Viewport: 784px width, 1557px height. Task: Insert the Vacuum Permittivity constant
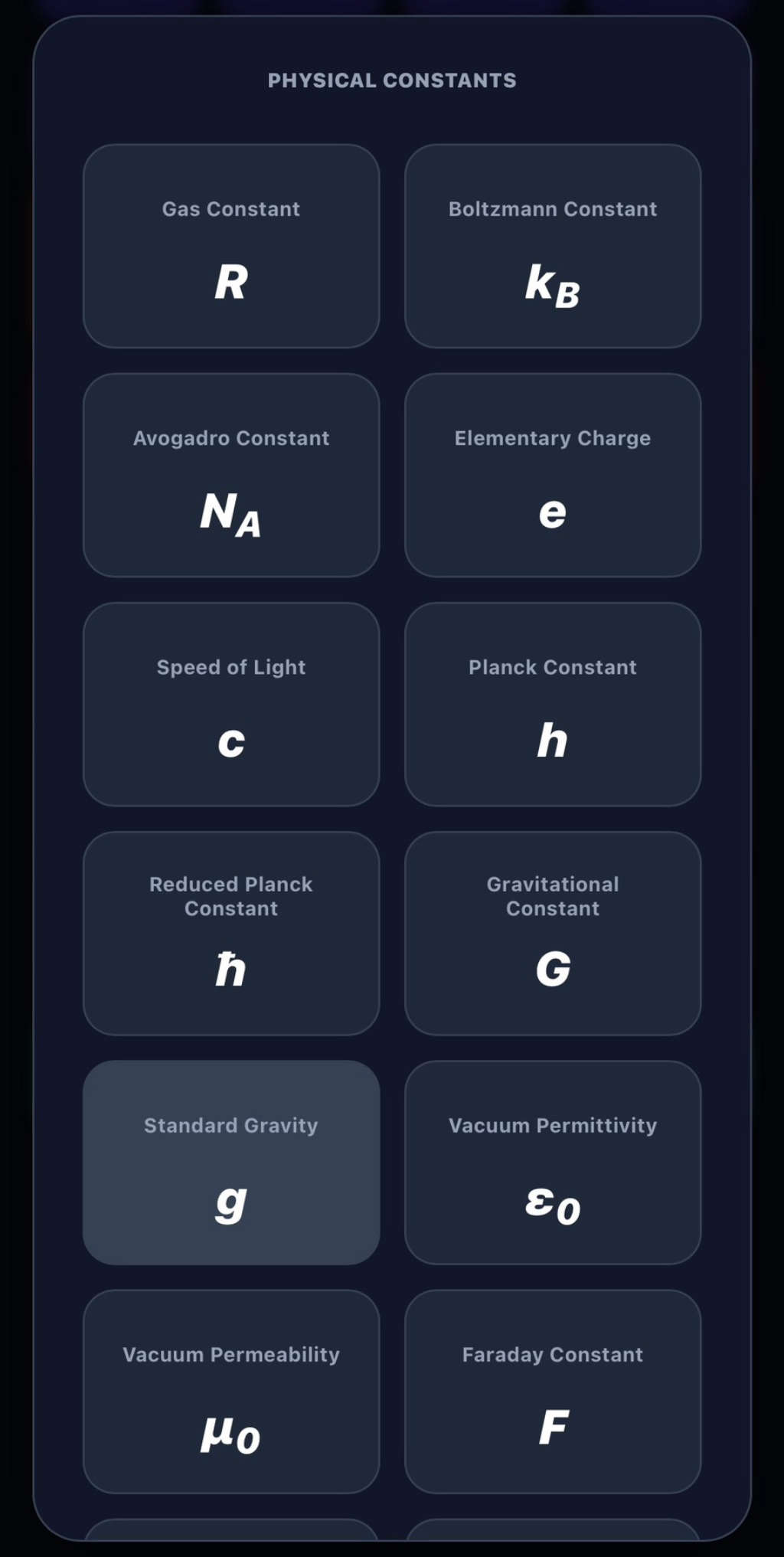pyautogui.click(x=552, y=1163)
